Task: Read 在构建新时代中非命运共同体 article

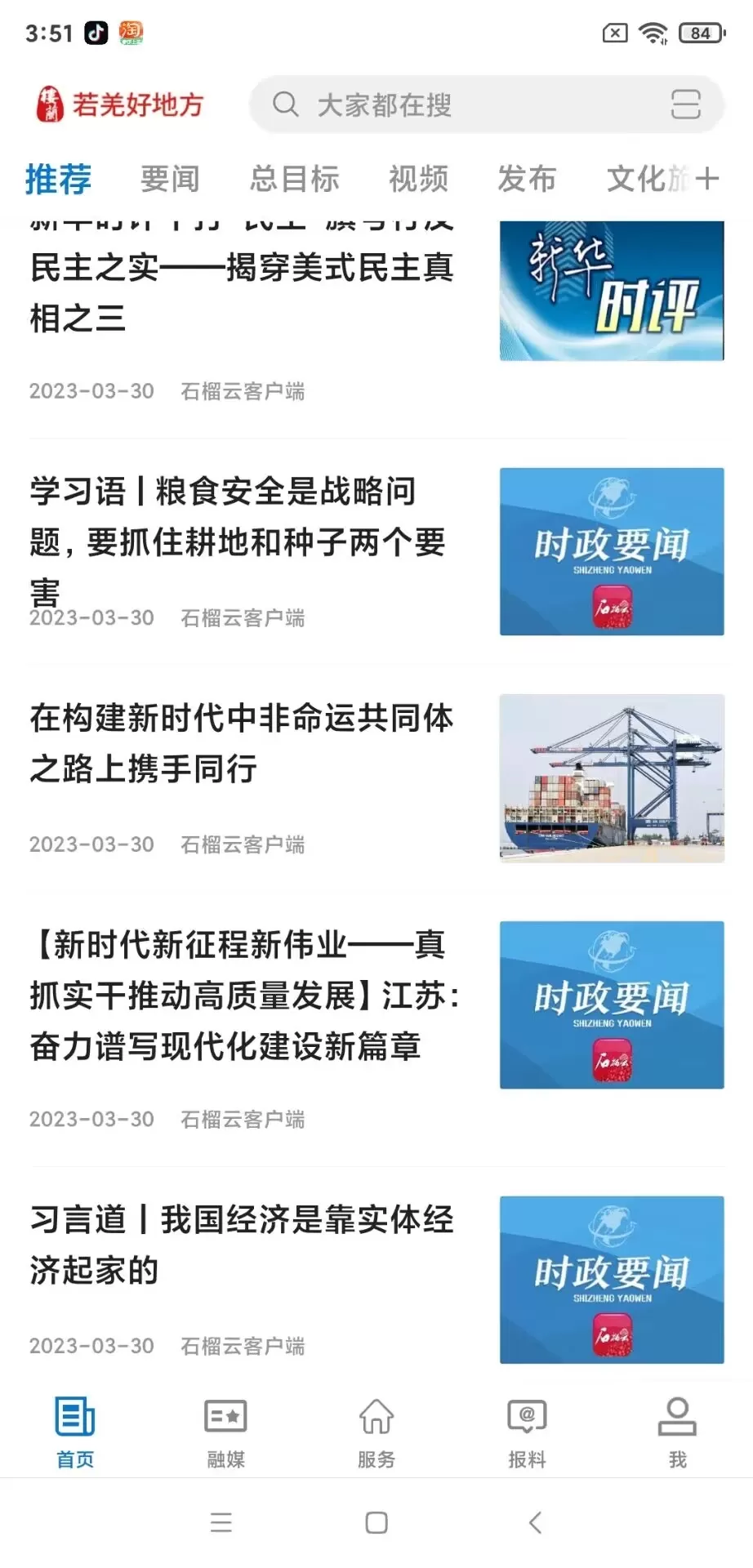Action: 242,743
